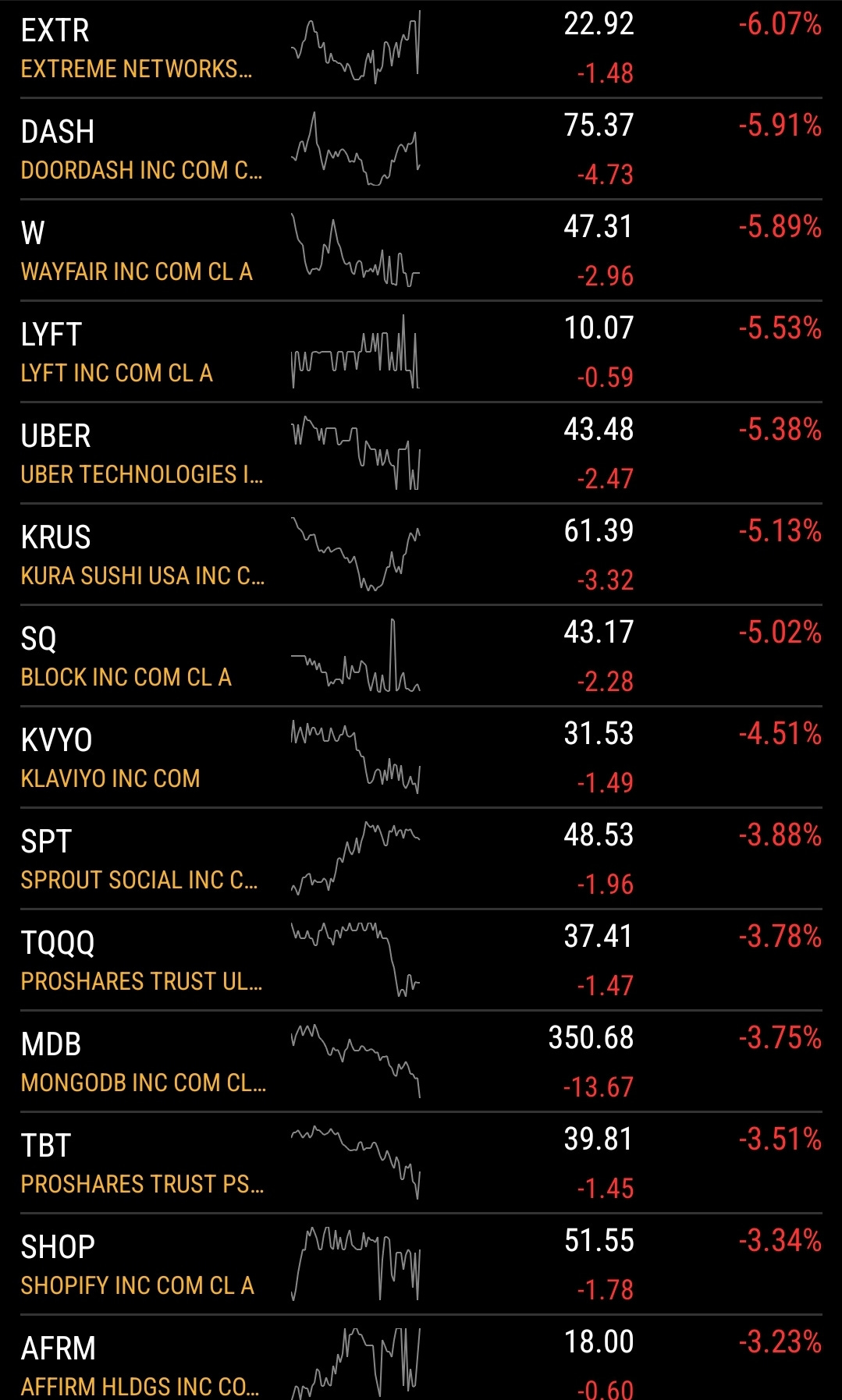Image resolution: width=842 pixels, height=1400 pixels.
Task: View LYFT stock details
Action: [421, 351]
